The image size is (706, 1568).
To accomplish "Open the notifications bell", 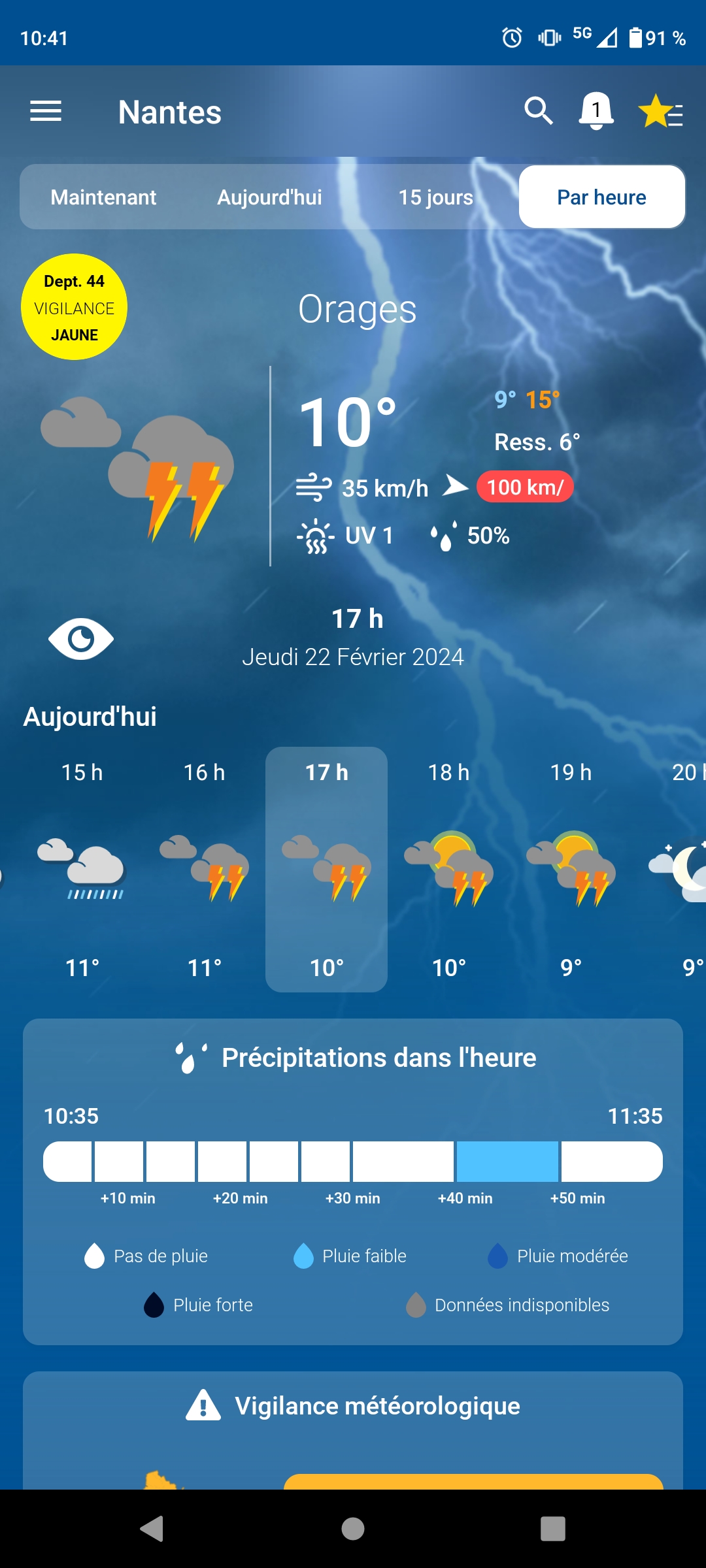I will 596,111.
